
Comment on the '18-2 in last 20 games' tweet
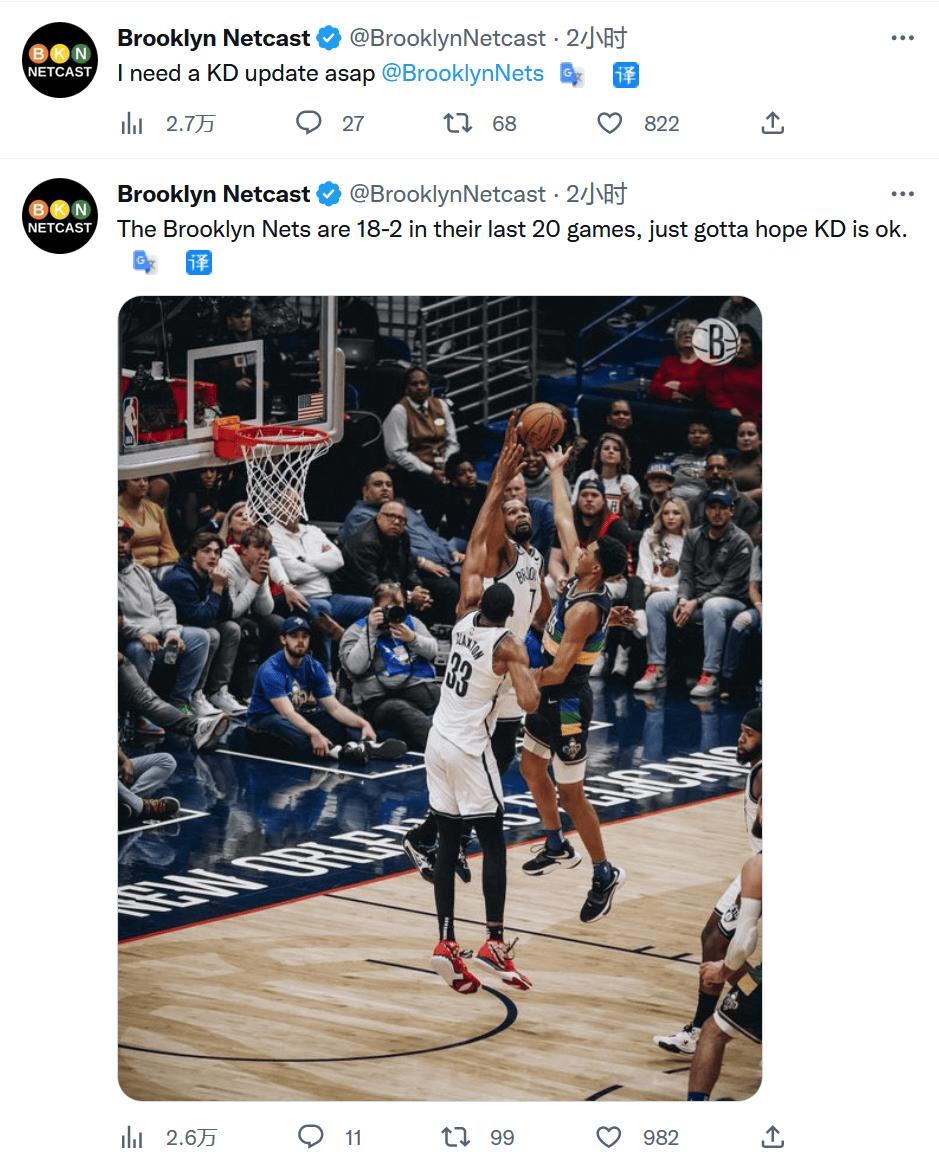[311, 1137]
